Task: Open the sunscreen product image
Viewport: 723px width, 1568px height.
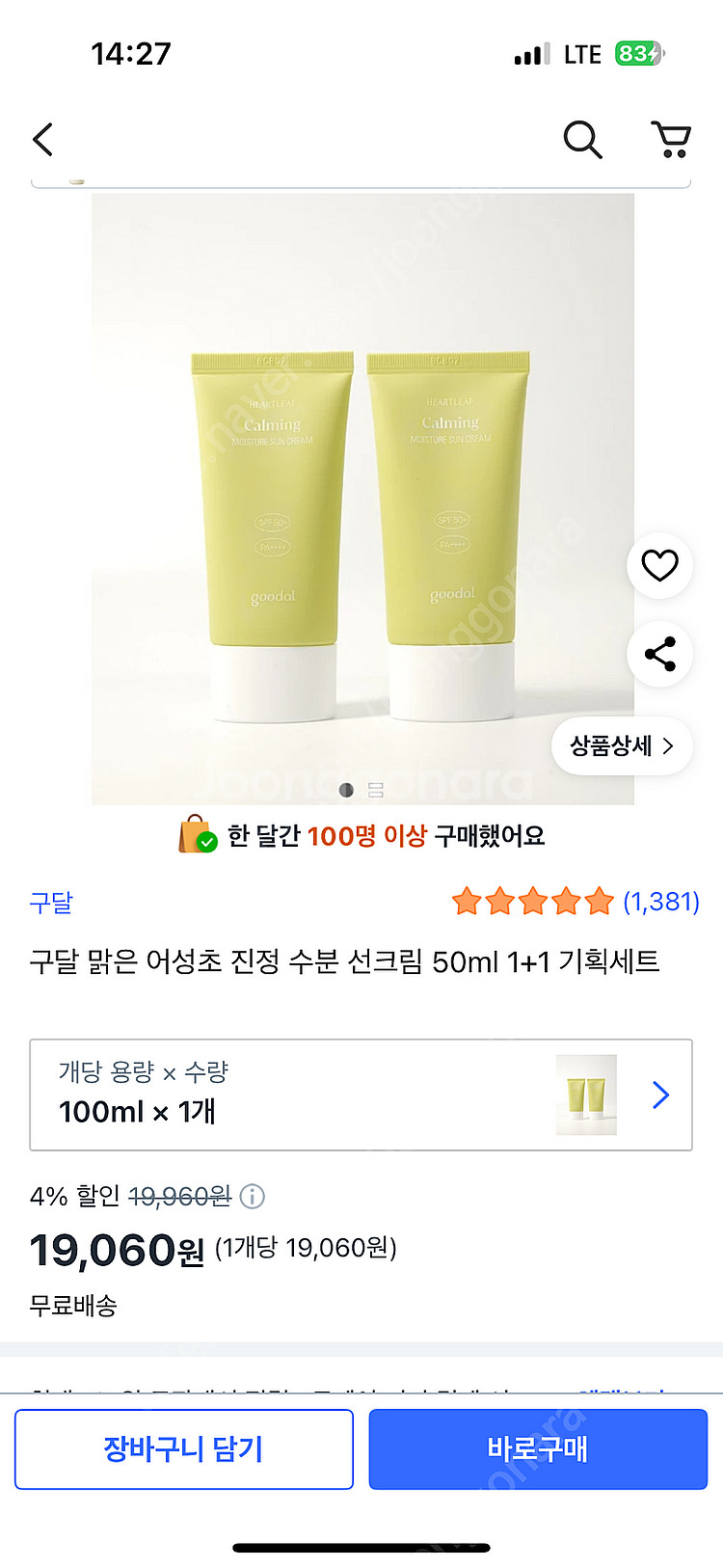Action: point(362,498)
